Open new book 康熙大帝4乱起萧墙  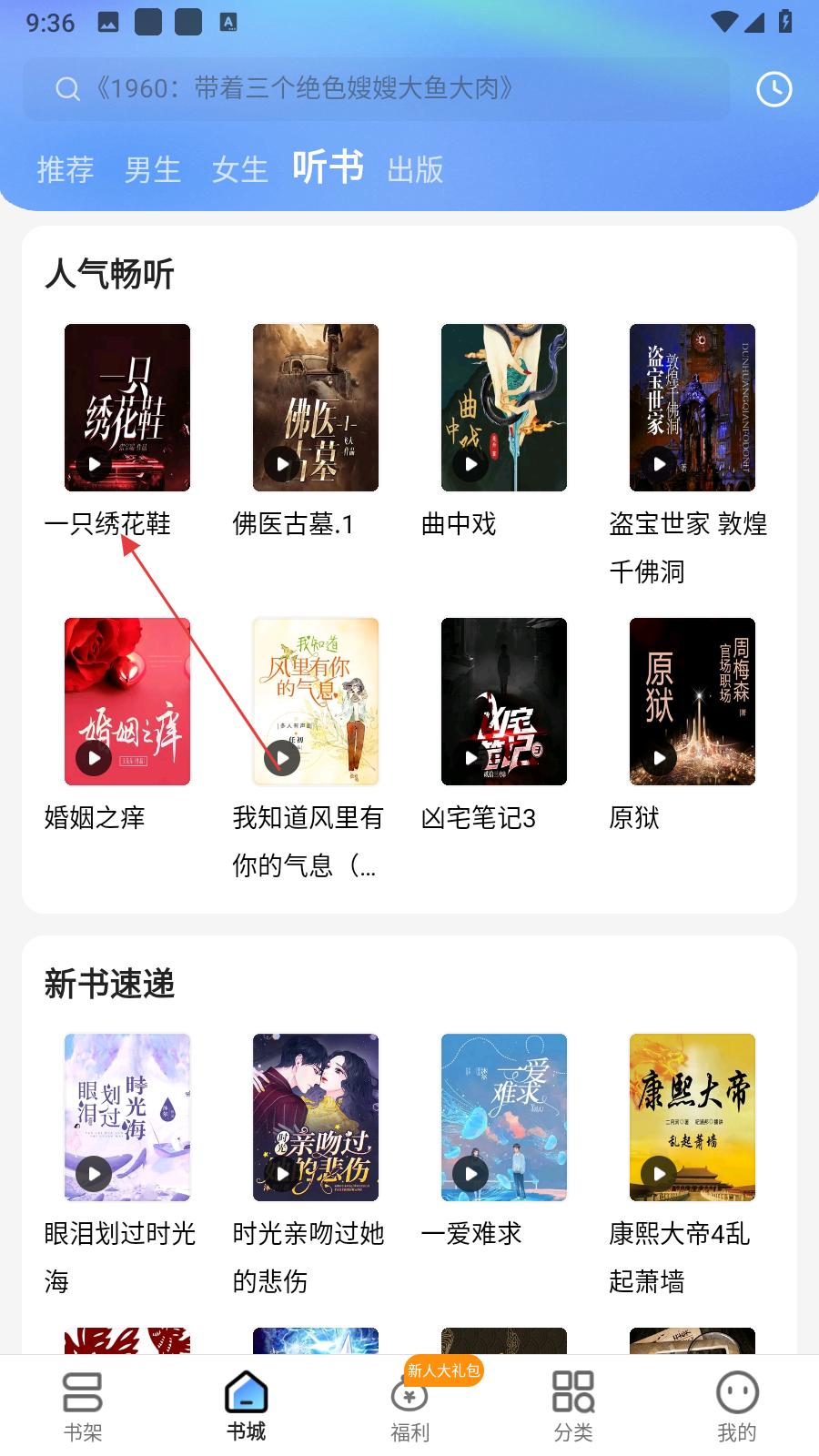point(693,1117)
